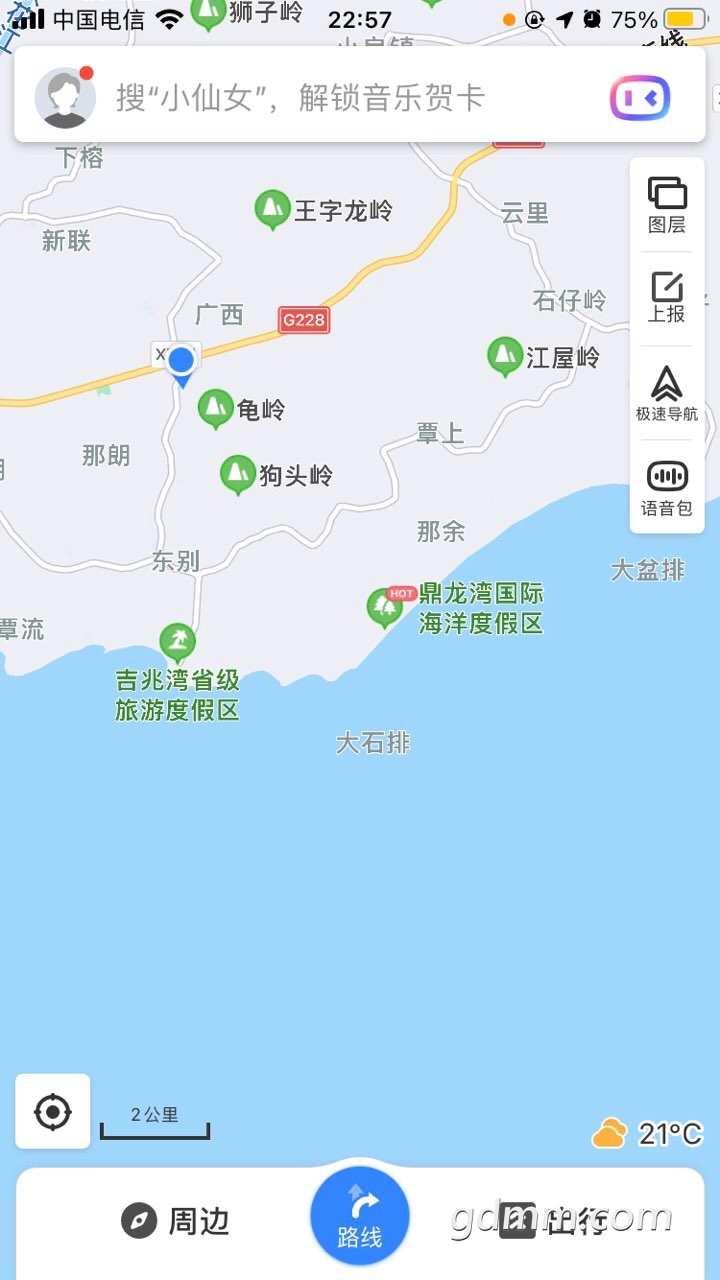The height and width of the screenshot is (1280, 720).
Task: Check the 21°C weather widget
Action: tap(648, 1134)
